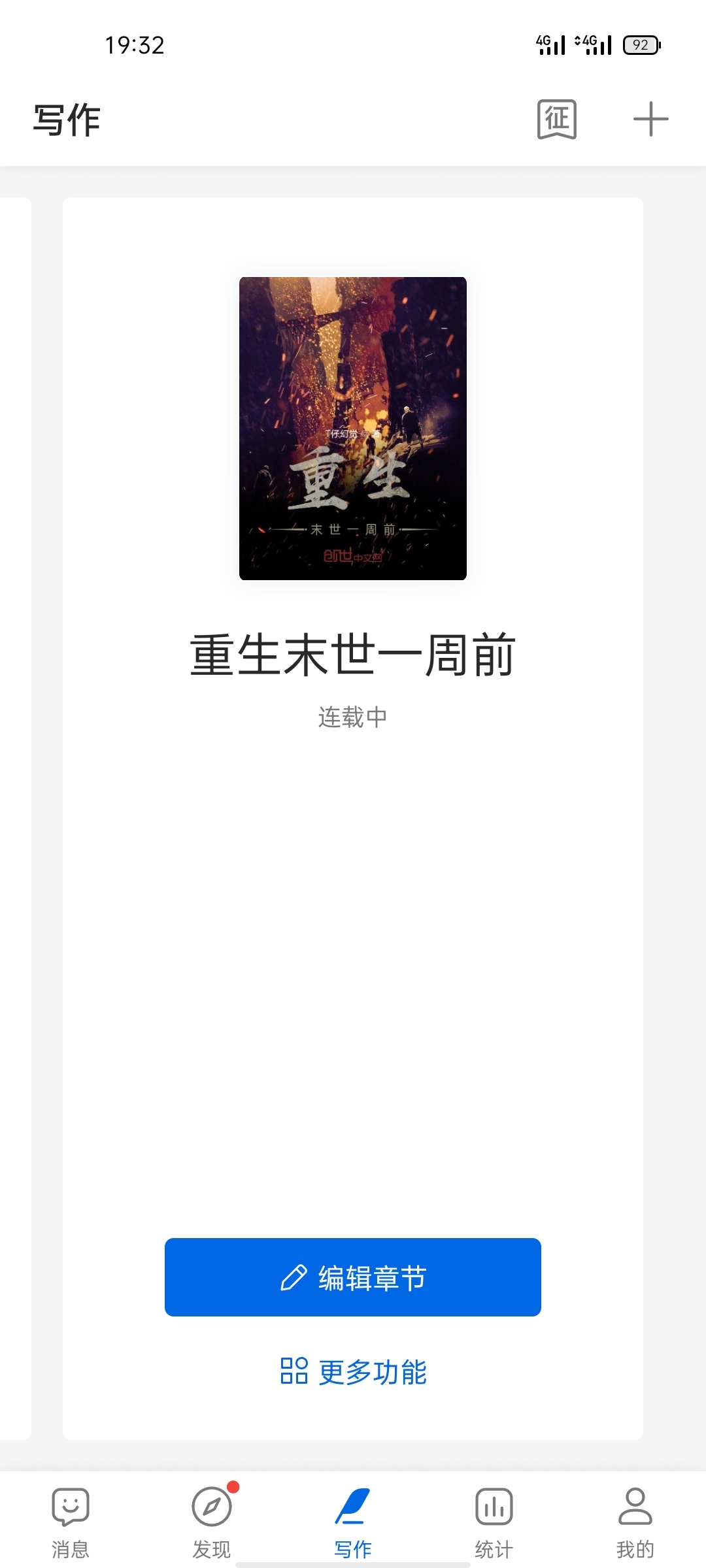This screenshot has width=706, height=1568.
Task: View the 统计 tab
Action: (494, 1519)
